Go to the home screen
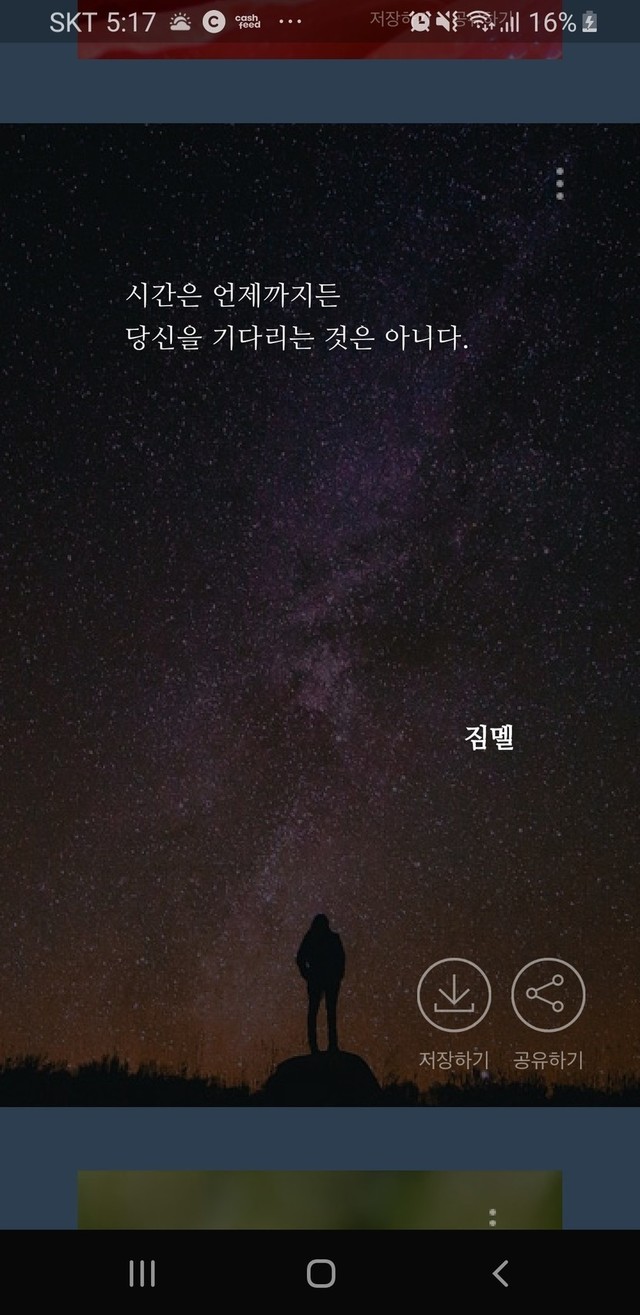Screen dimensions: 640x1315 (320, 1273)
